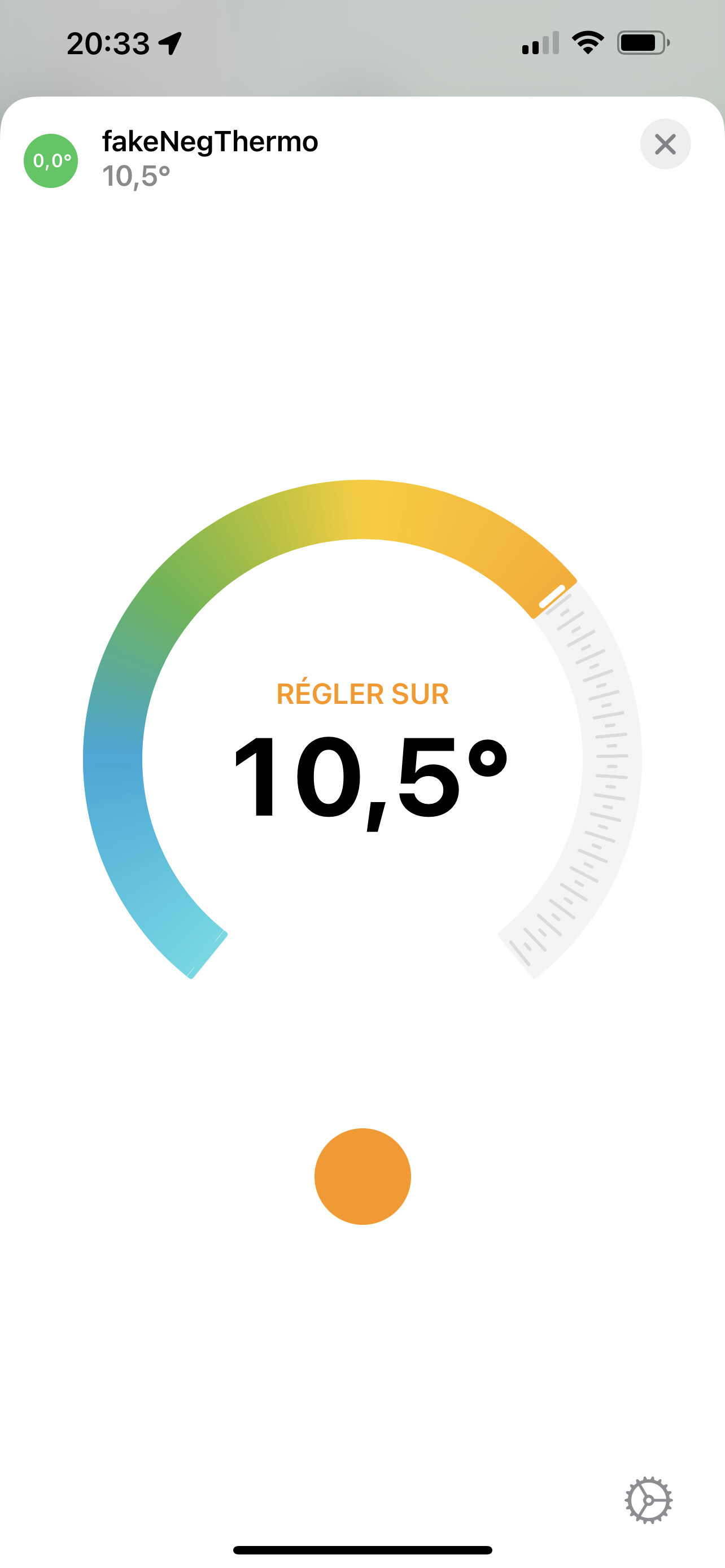This screenshot has width=725, height=1568.
Task: Tap the orange heating mode button
Action: pos(362,1176)
